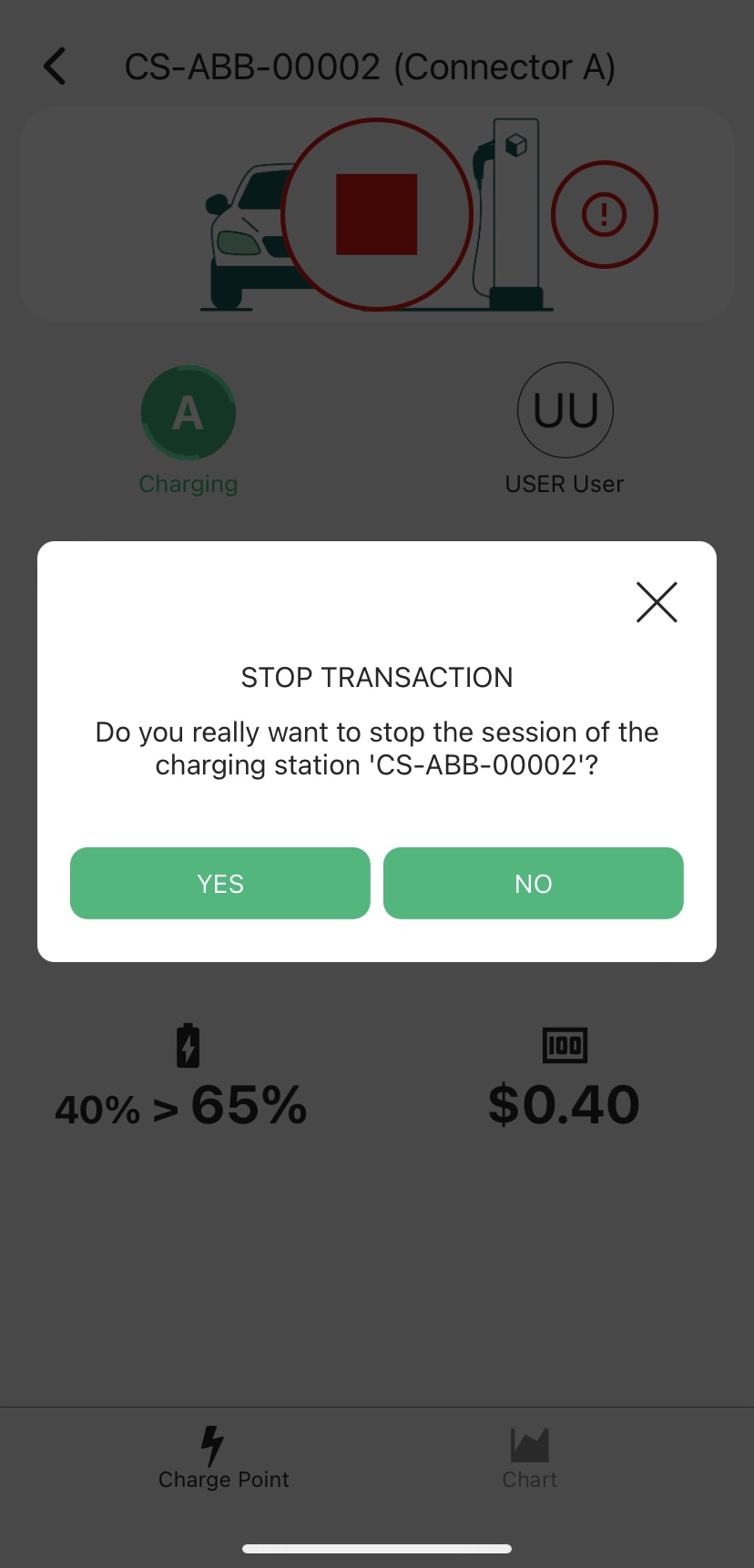
Task: Tap the red stop charging button
Action: pyautogui.click(x=377, y=215)
